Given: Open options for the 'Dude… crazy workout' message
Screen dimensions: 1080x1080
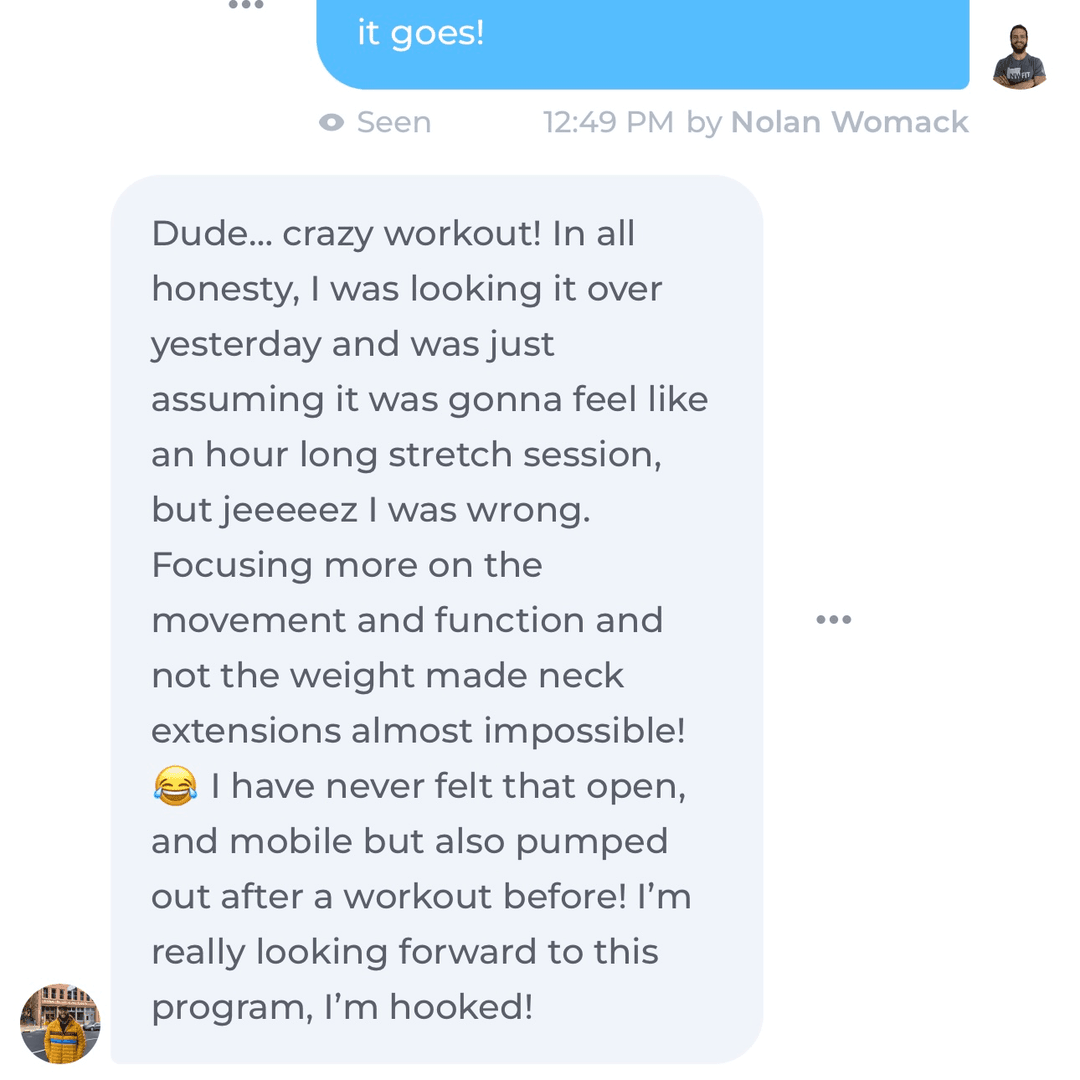Looking at the screenshot, I should coord(833,620).
